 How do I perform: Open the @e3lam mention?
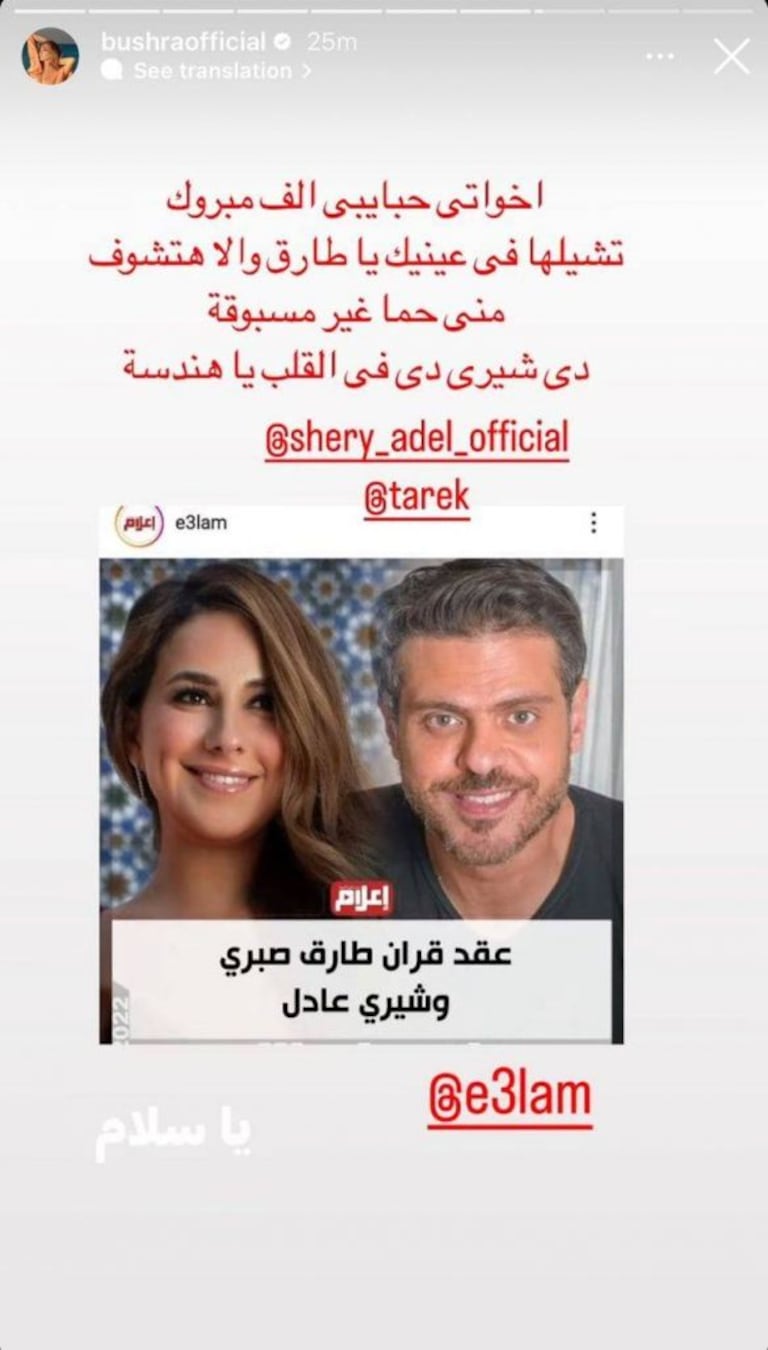510,1099
